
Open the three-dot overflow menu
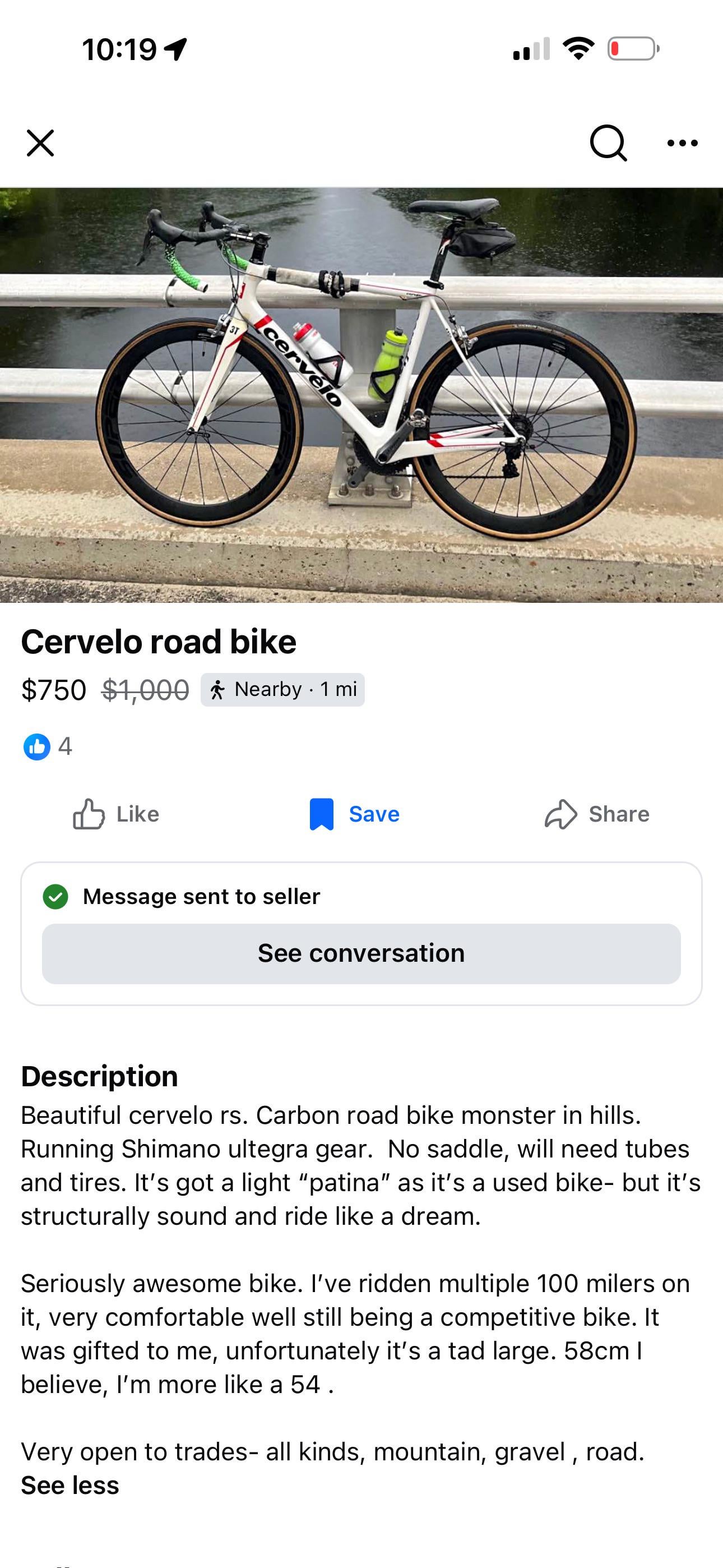[682, 143]
